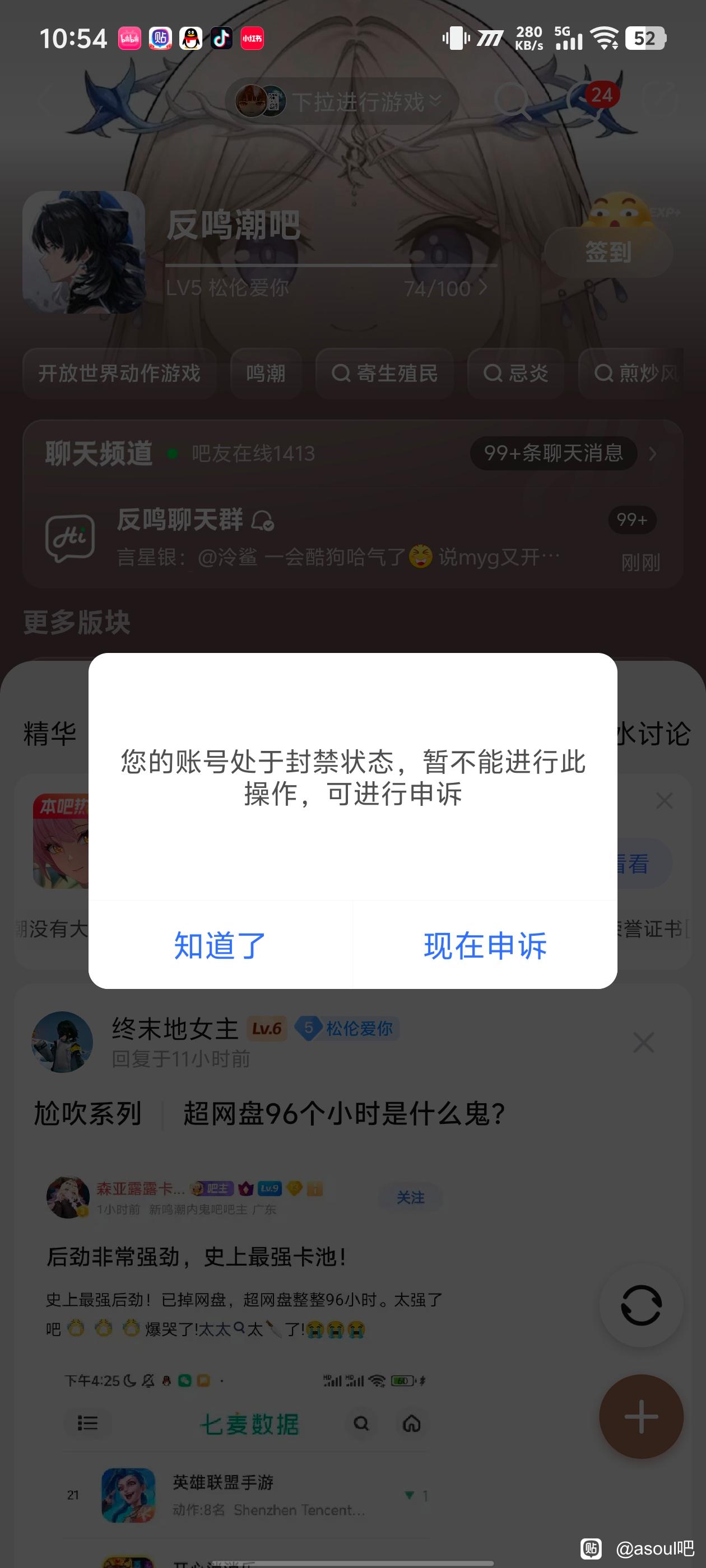Dismiss the dialog with 知道了

pos(220,945)
